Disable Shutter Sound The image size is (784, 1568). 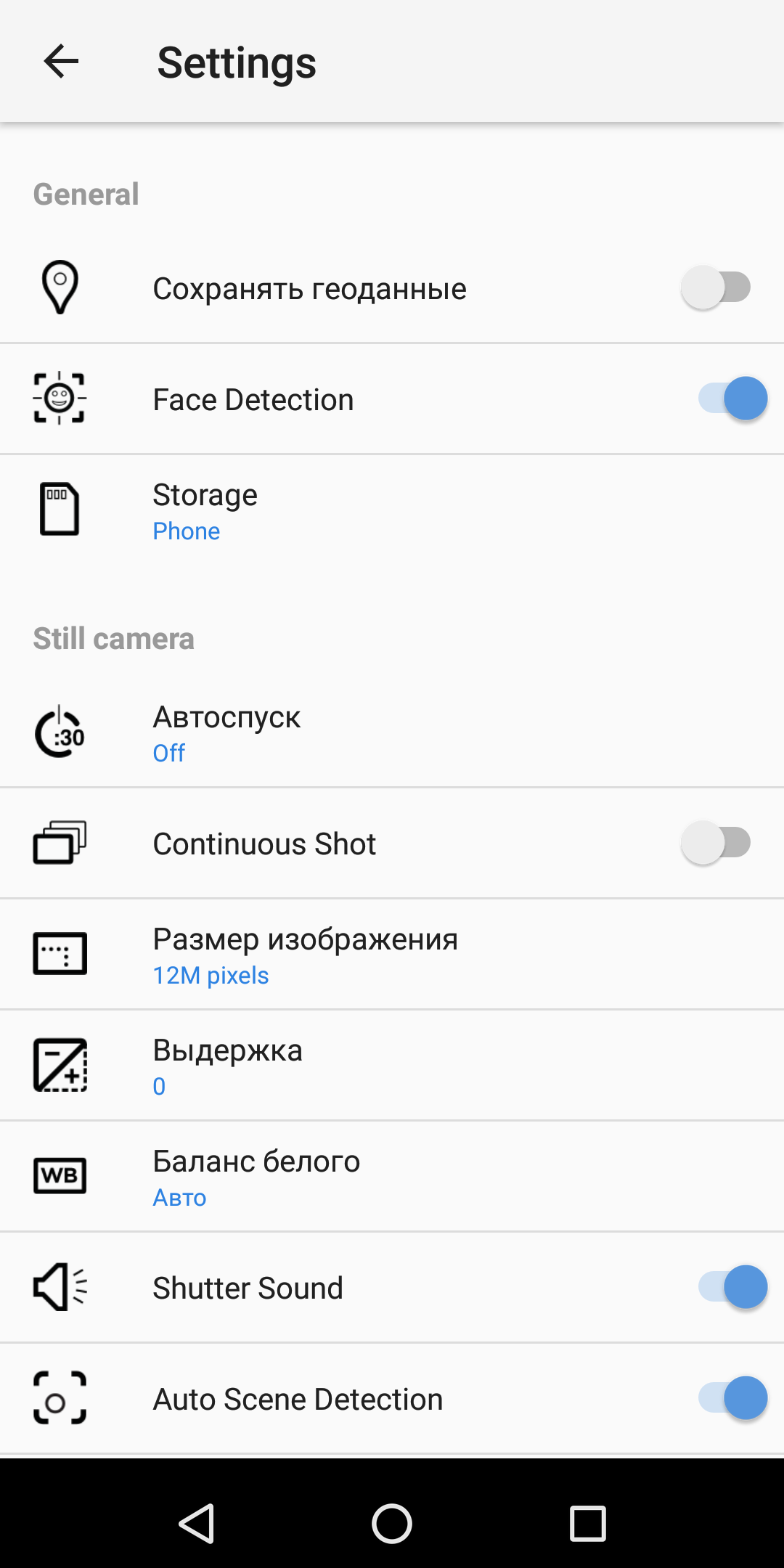coord(732,1287)
